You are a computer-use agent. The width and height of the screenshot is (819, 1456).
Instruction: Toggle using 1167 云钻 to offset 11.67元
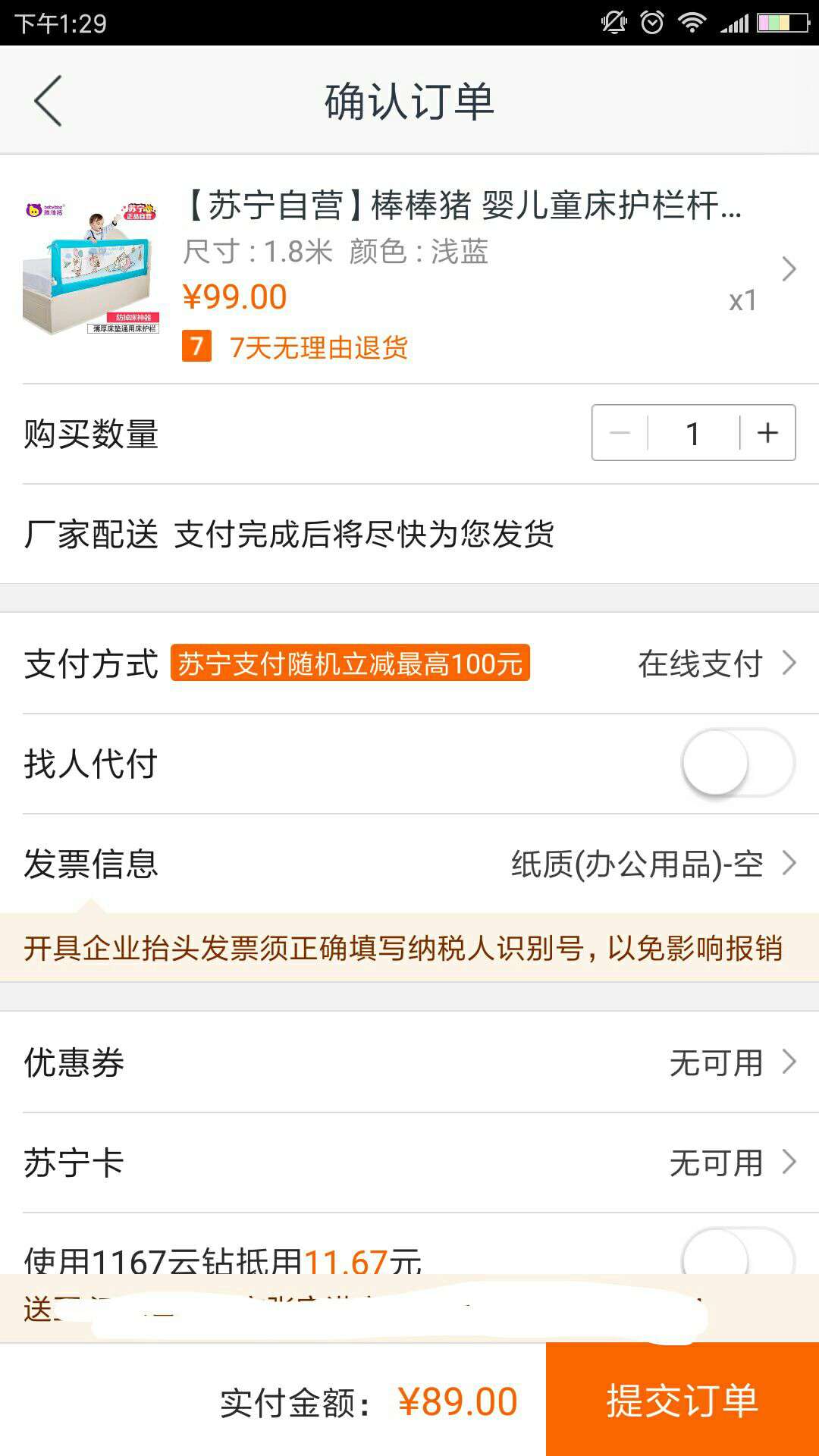point(738,1255)
